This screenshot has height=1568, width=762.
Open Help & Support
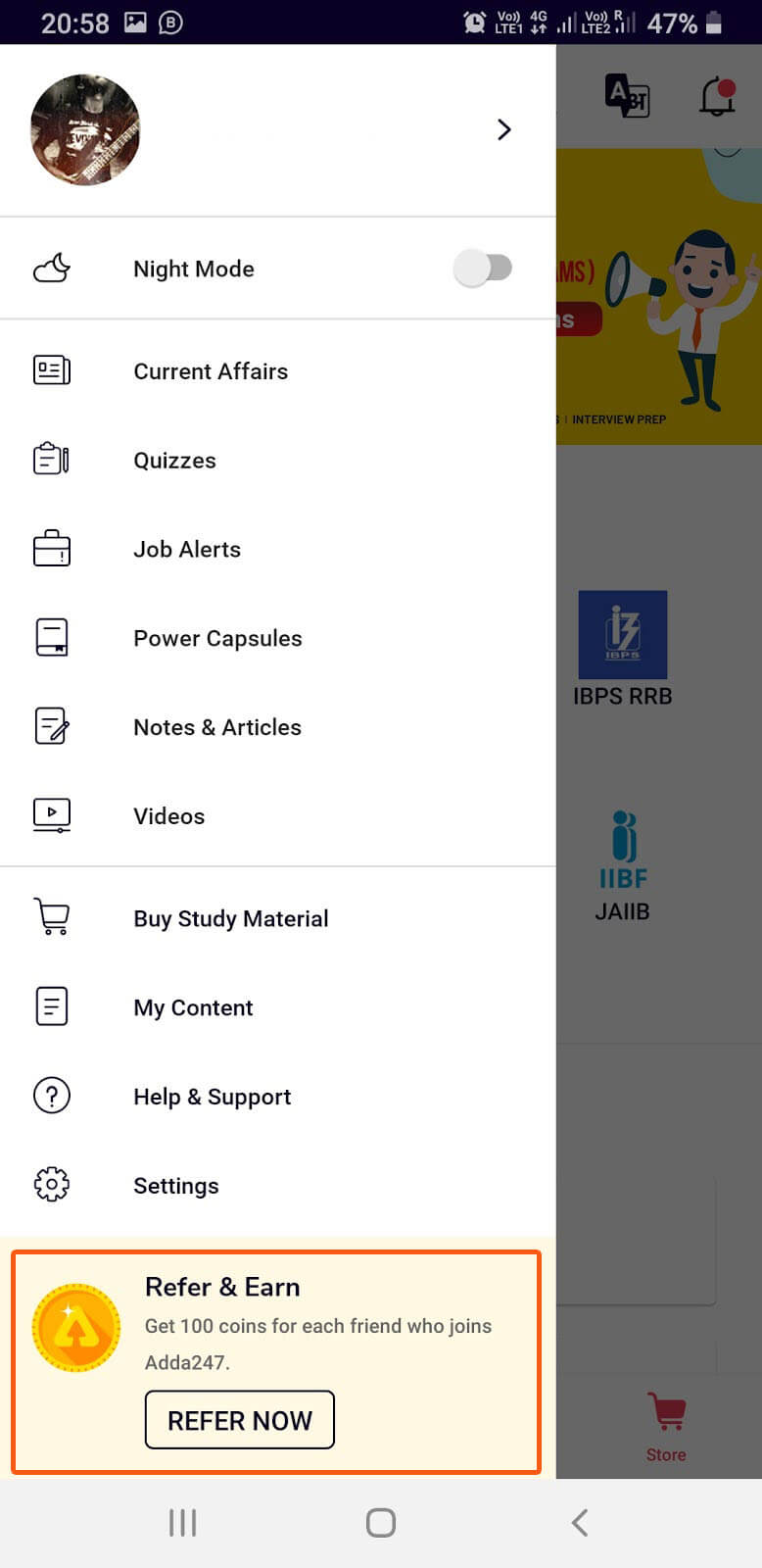[212, 1097]
